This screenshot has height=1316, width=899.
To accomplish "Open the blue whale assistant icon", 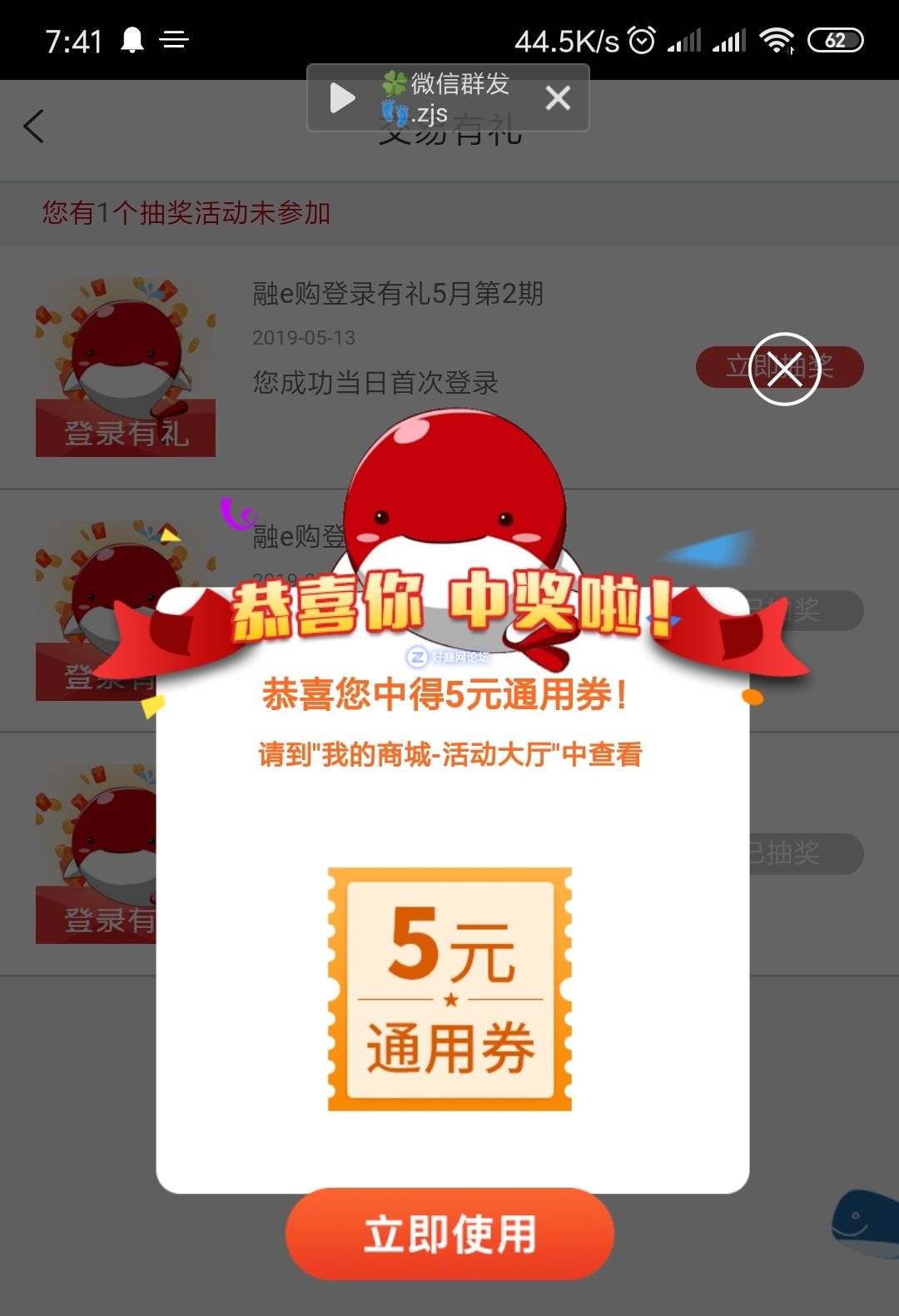I will [866, 1222].
